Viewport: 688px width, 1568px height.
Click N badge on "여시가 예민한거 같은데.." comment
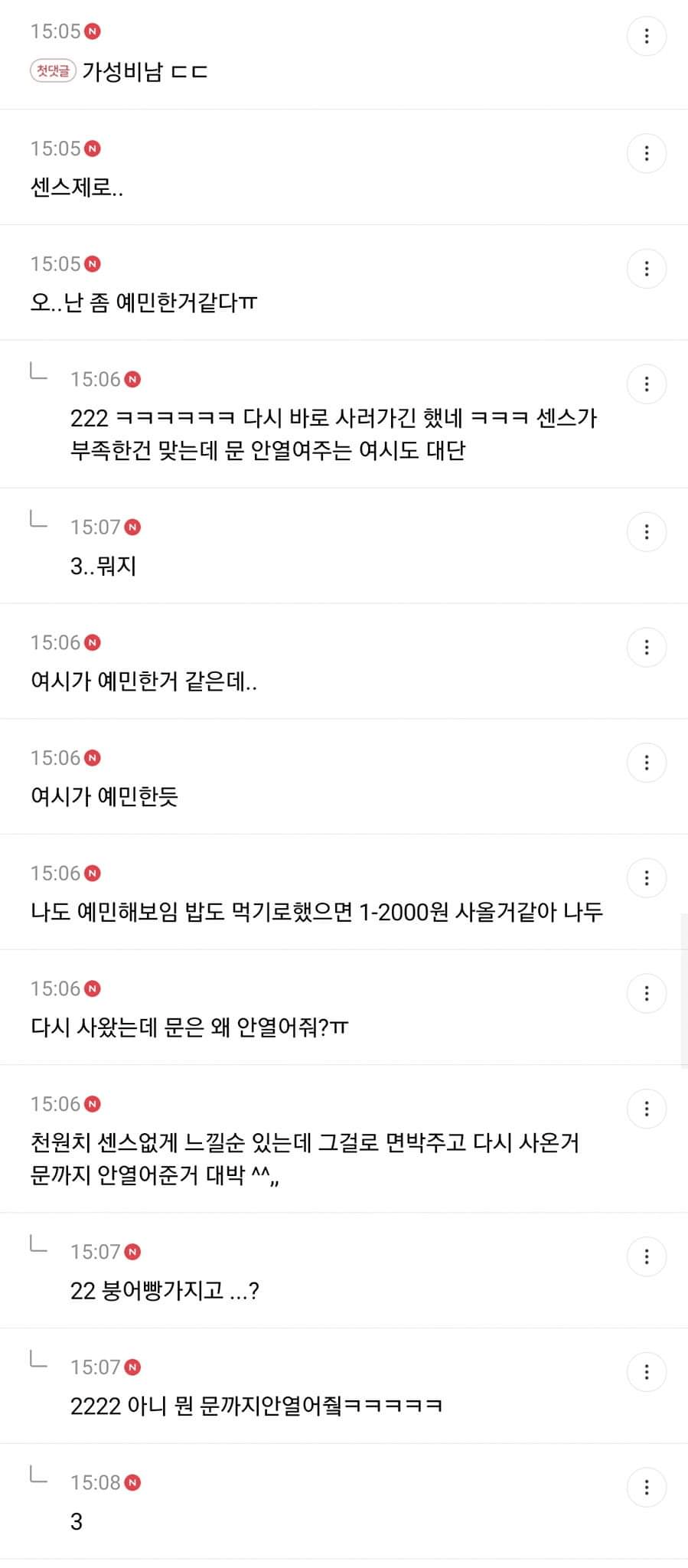tap(92, 644)
